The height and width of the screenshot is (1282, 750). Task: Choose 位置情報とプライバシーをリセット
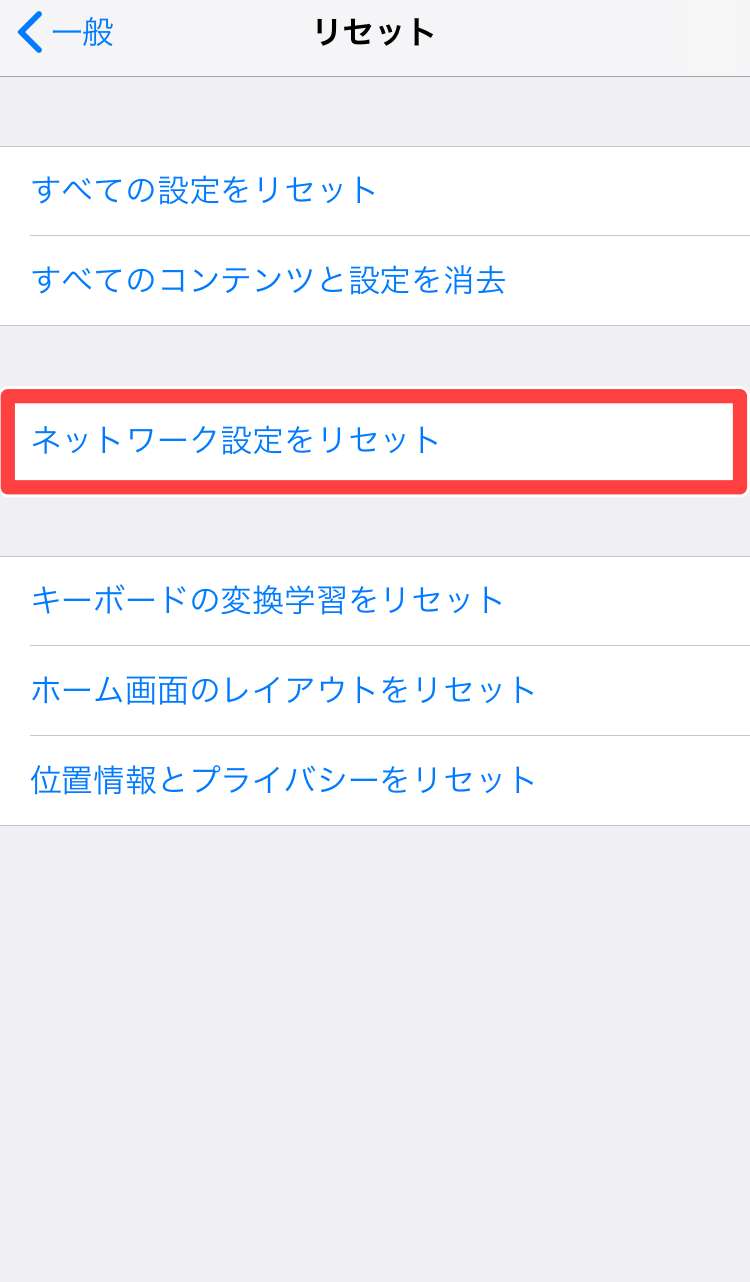coord(284,780)
